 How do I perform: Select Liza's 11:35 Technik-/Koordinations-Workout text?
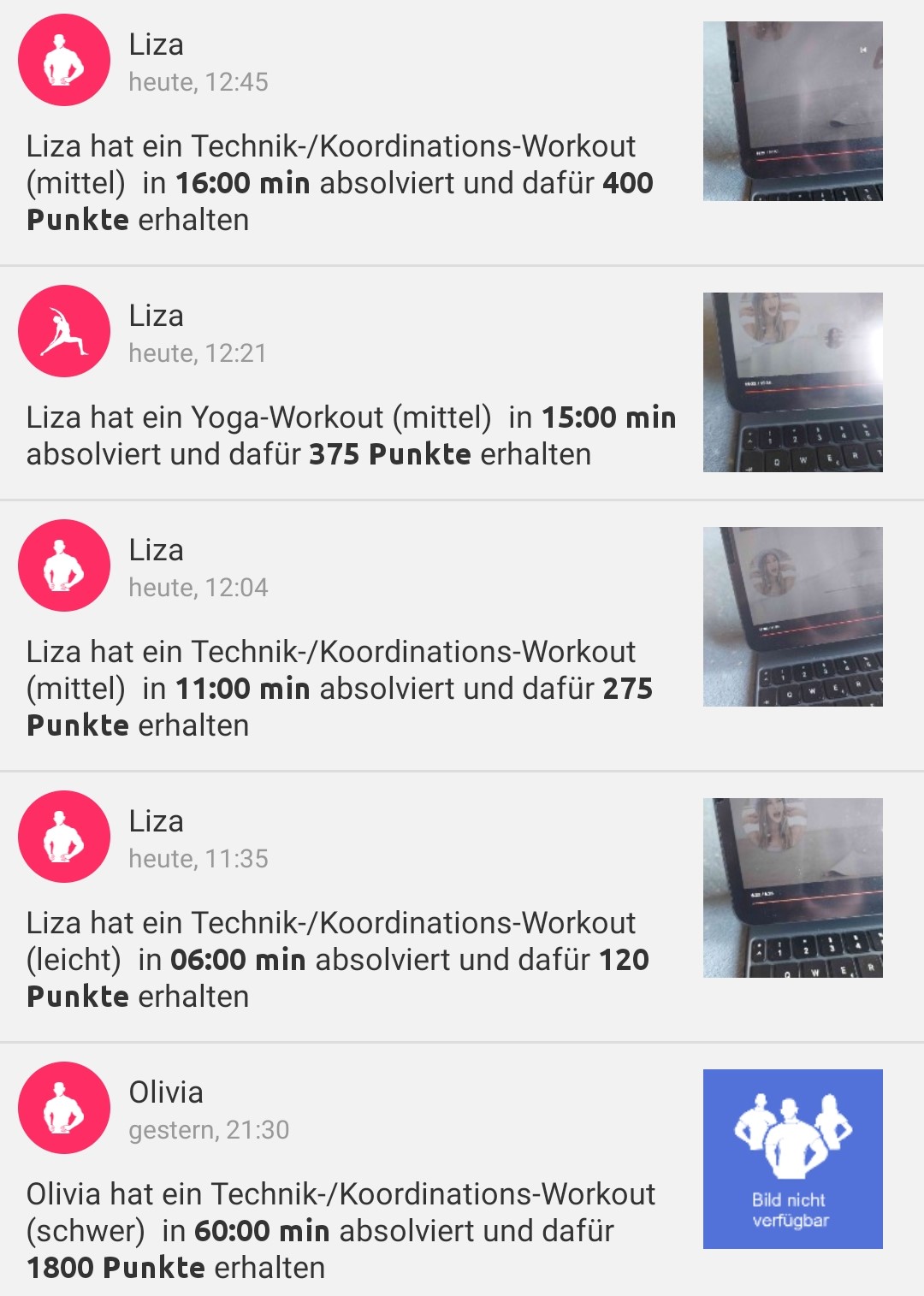click(332, 924)
